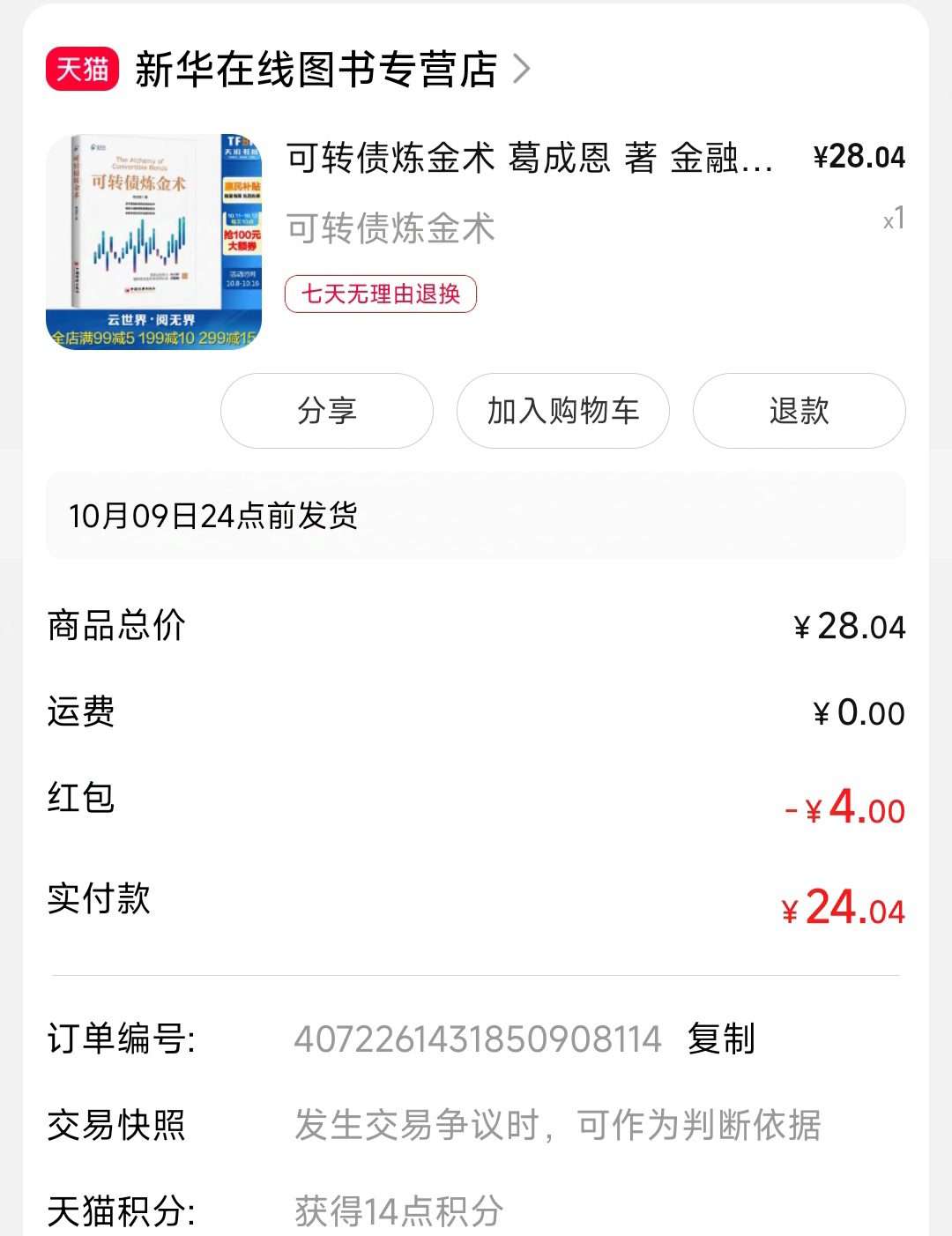
Task: Request a refund with 退款
Action: [799, 411]
